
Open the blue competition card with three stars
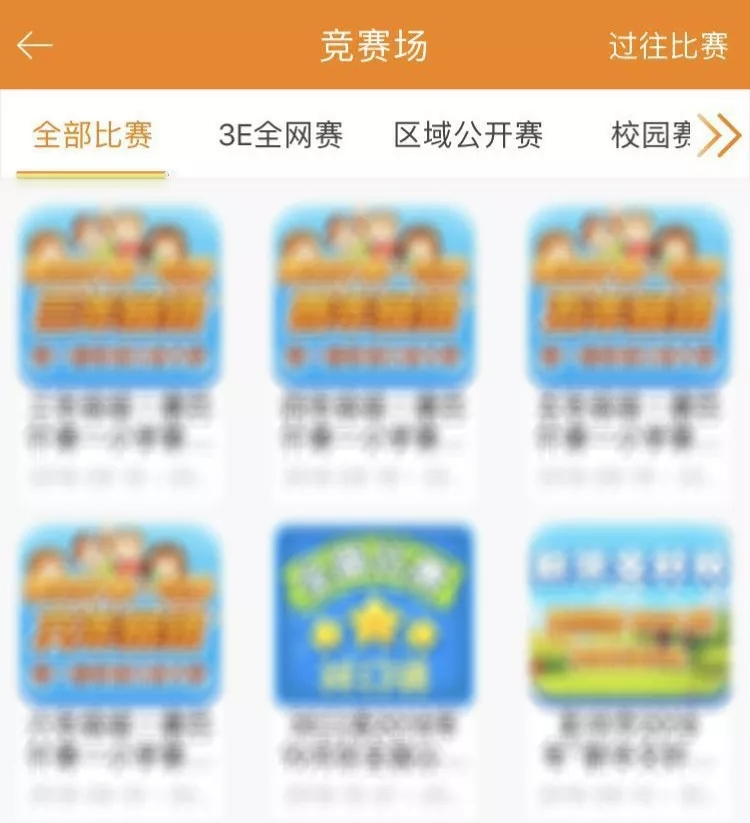[373, 614]
